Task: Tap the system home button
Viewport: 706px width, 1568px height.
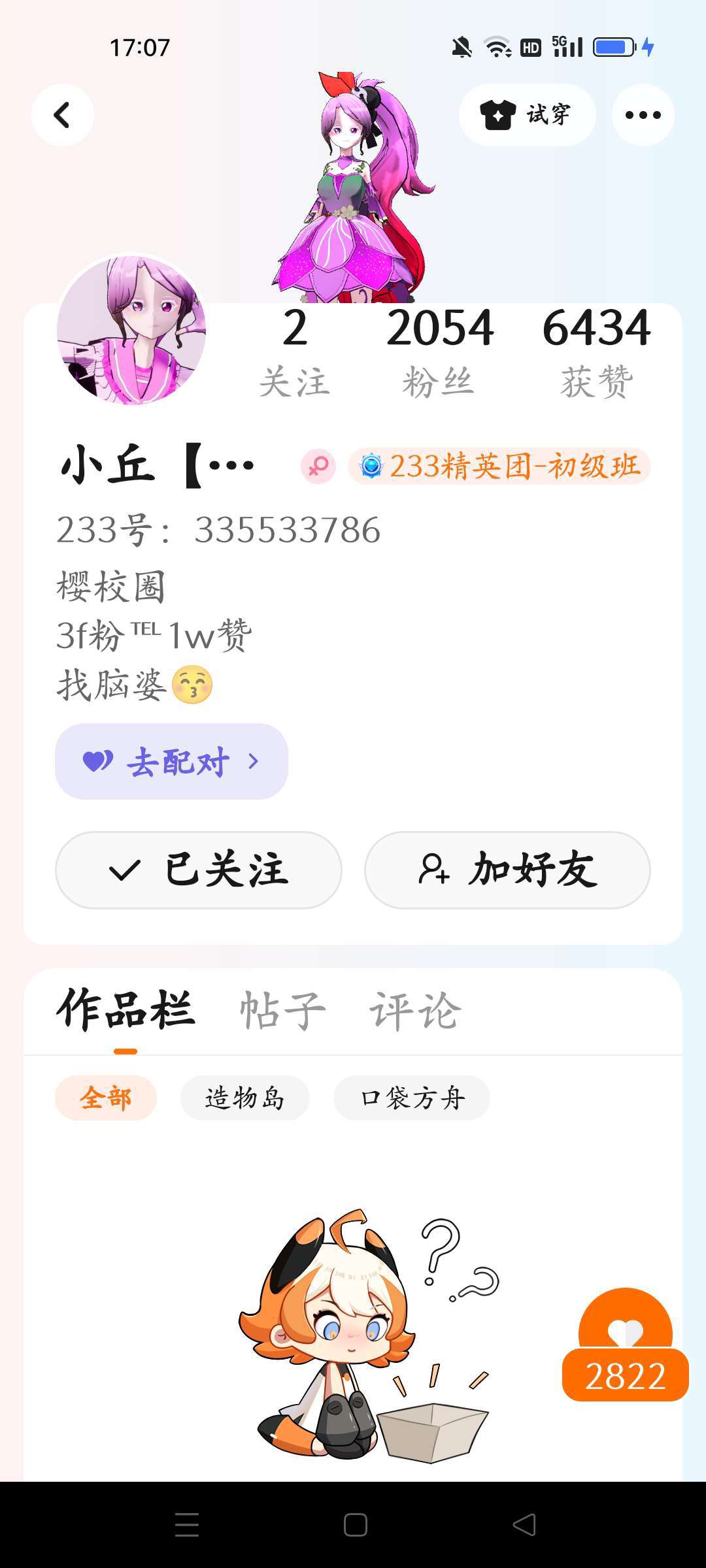Action: click(x=355, y=1525)
